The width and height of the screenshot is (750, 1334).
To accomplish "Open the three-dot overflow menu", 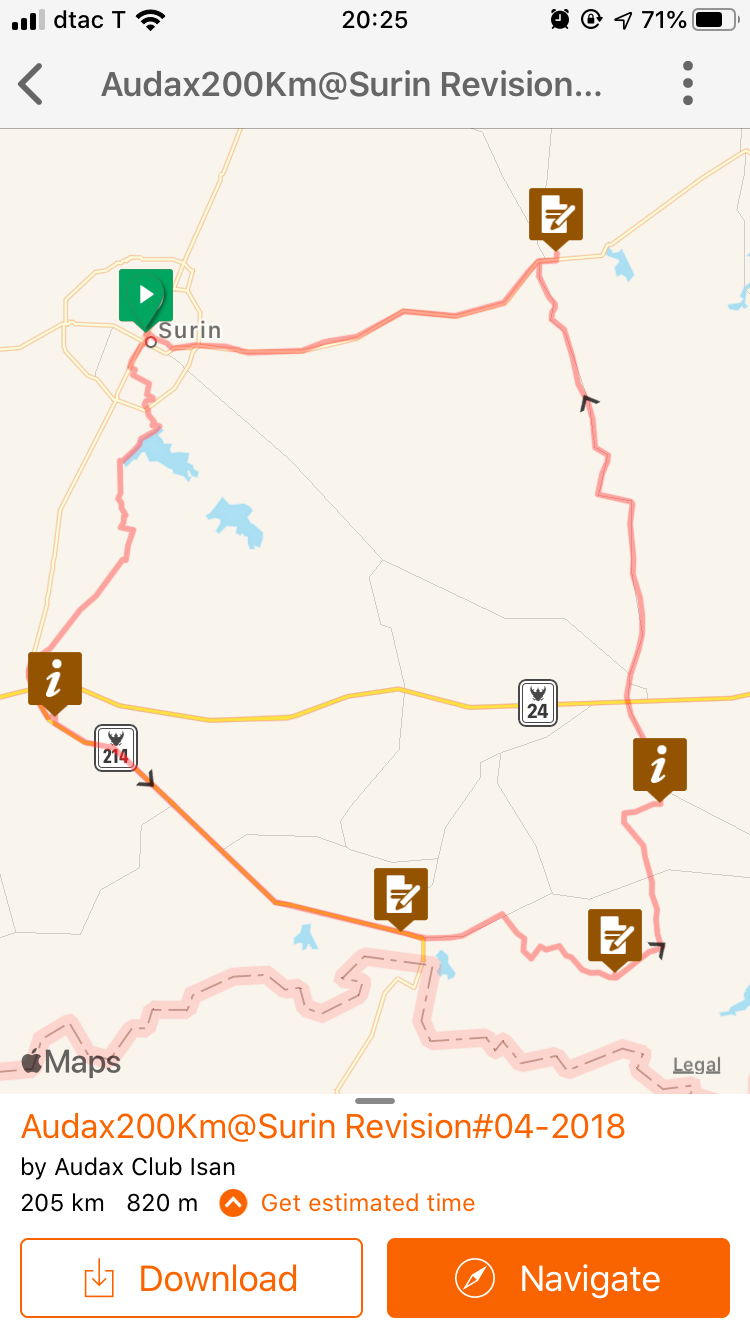I will [688, 84].
